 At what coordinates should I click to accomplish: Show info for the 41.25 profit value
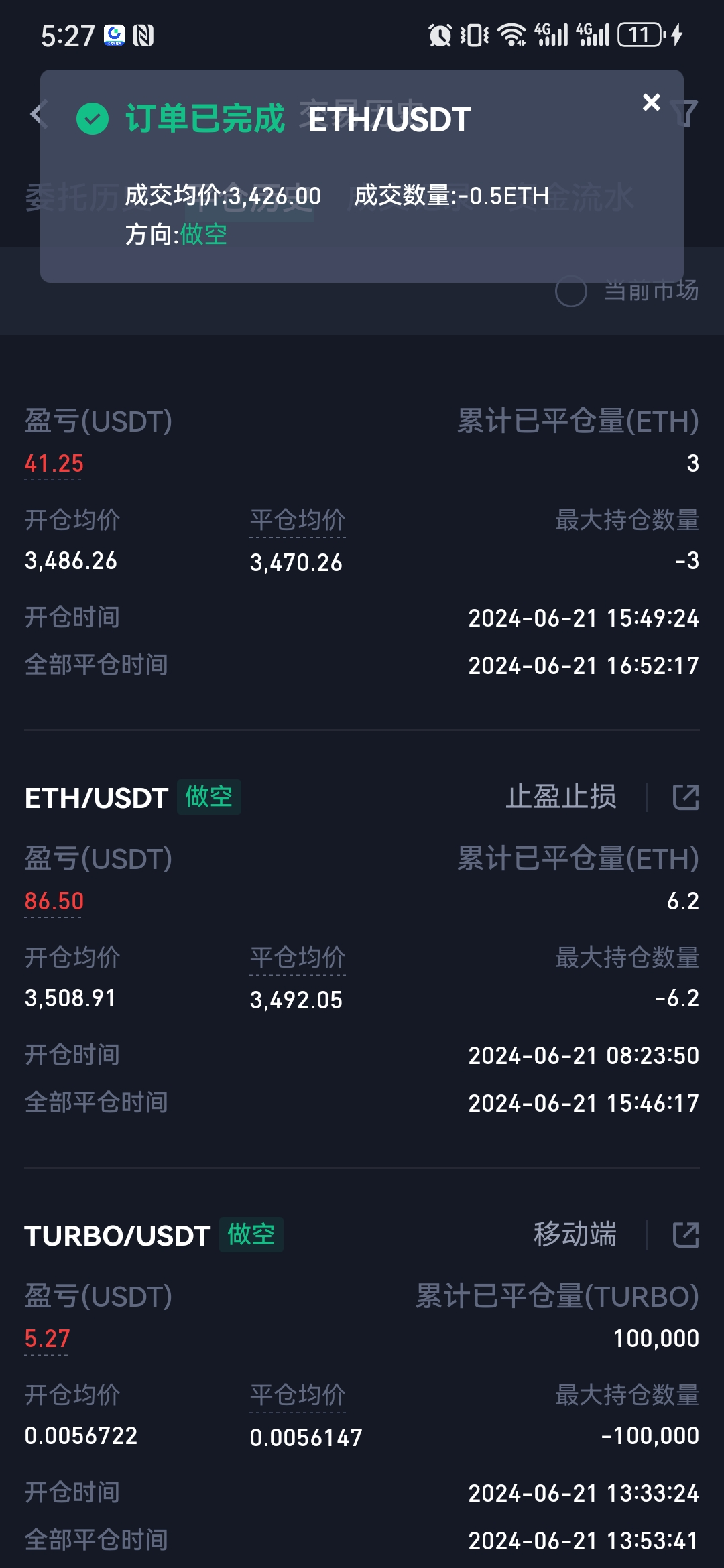coord(54,464)
